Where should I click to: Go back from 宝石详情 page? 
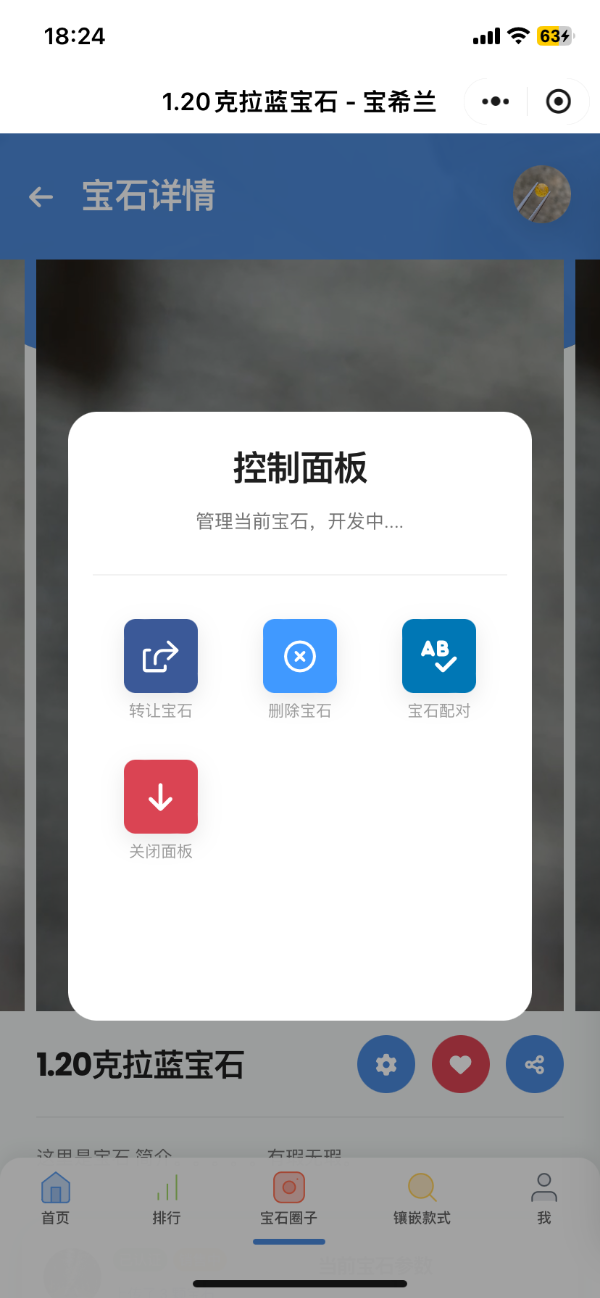coord(41,197)
